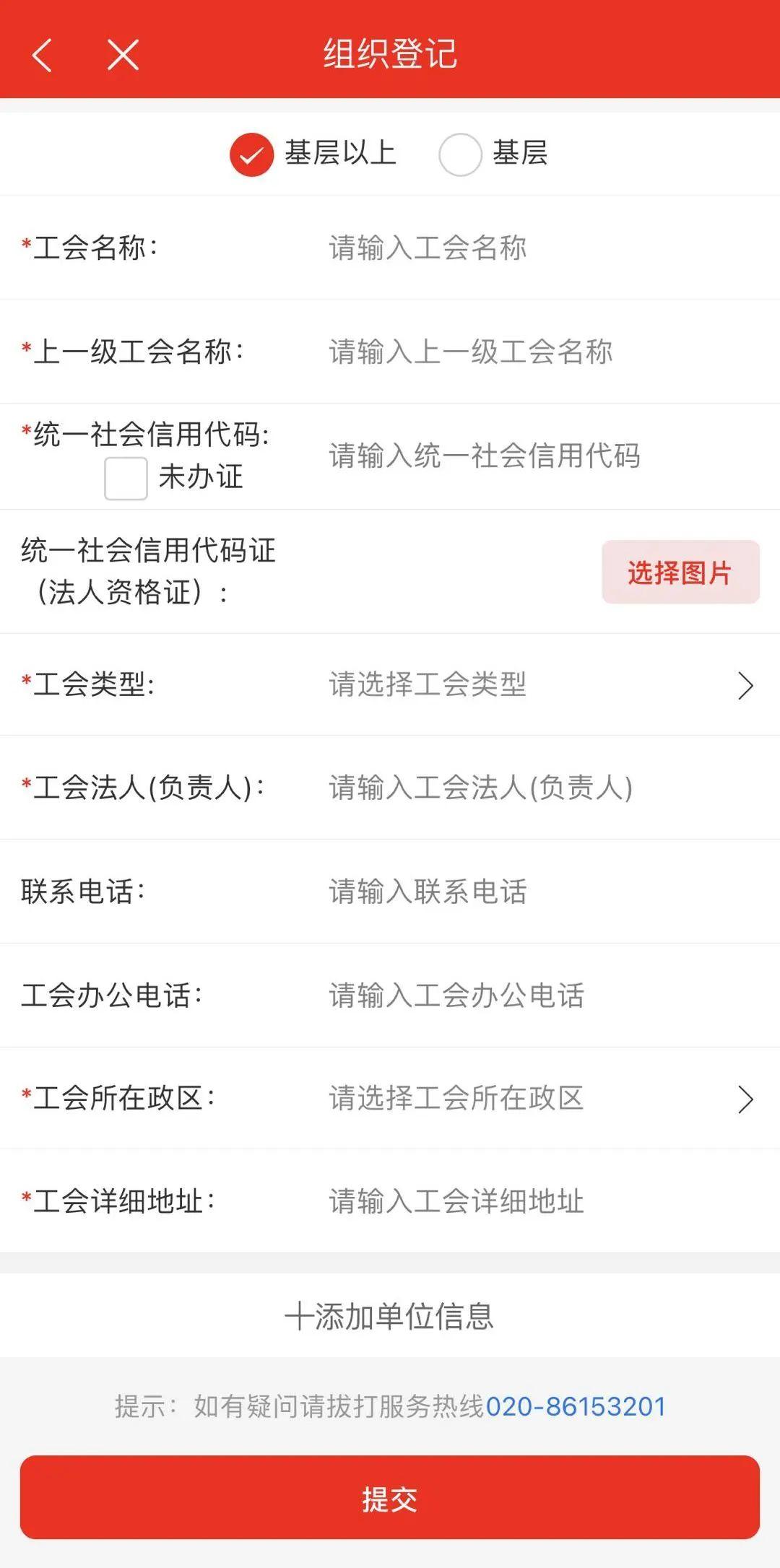The width and height of the screenshot is (780, 1568).
Task: Open the 工会类型 picker
Action: [x=534, y=684]
